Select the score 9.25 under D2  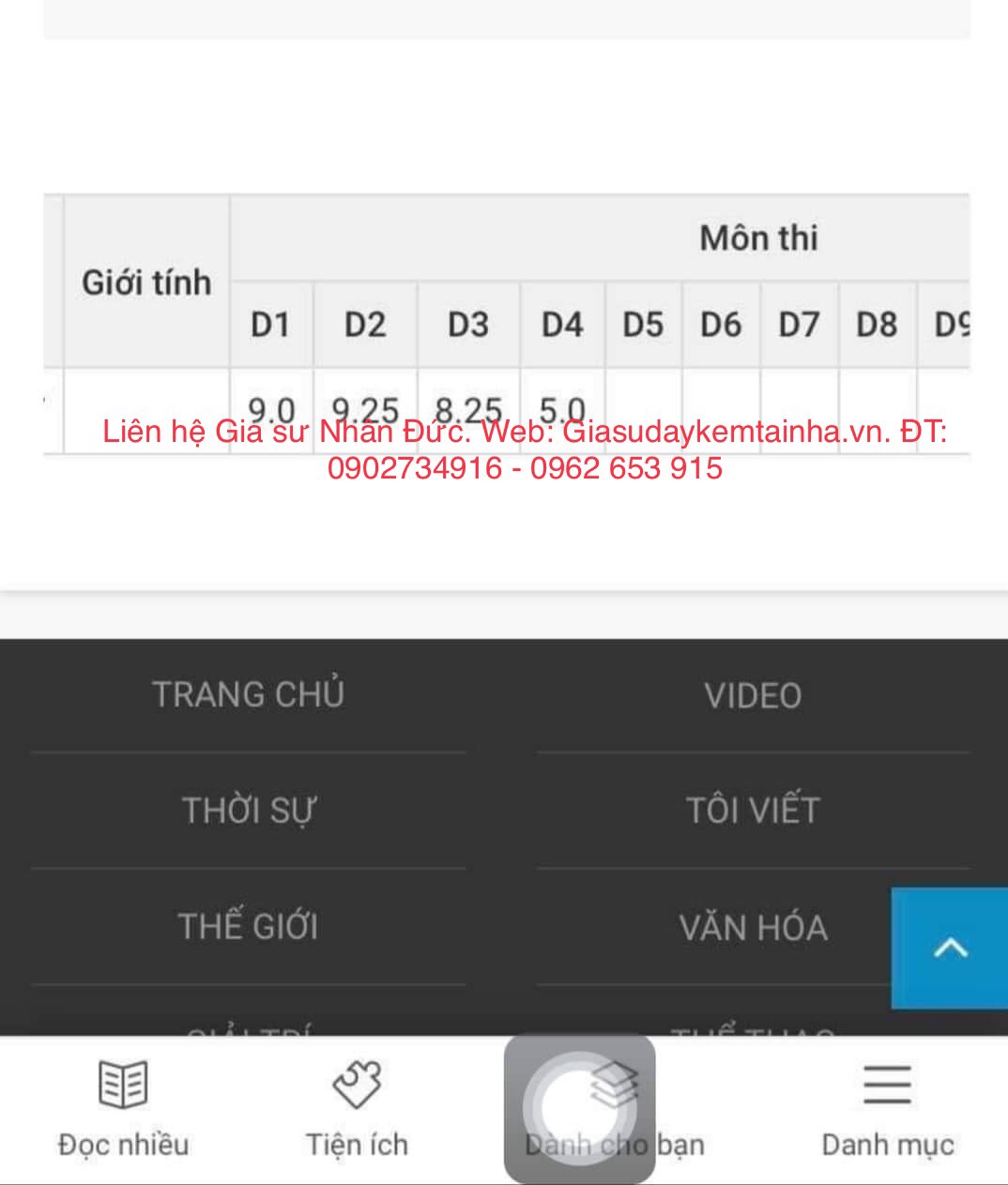(365, 408)
